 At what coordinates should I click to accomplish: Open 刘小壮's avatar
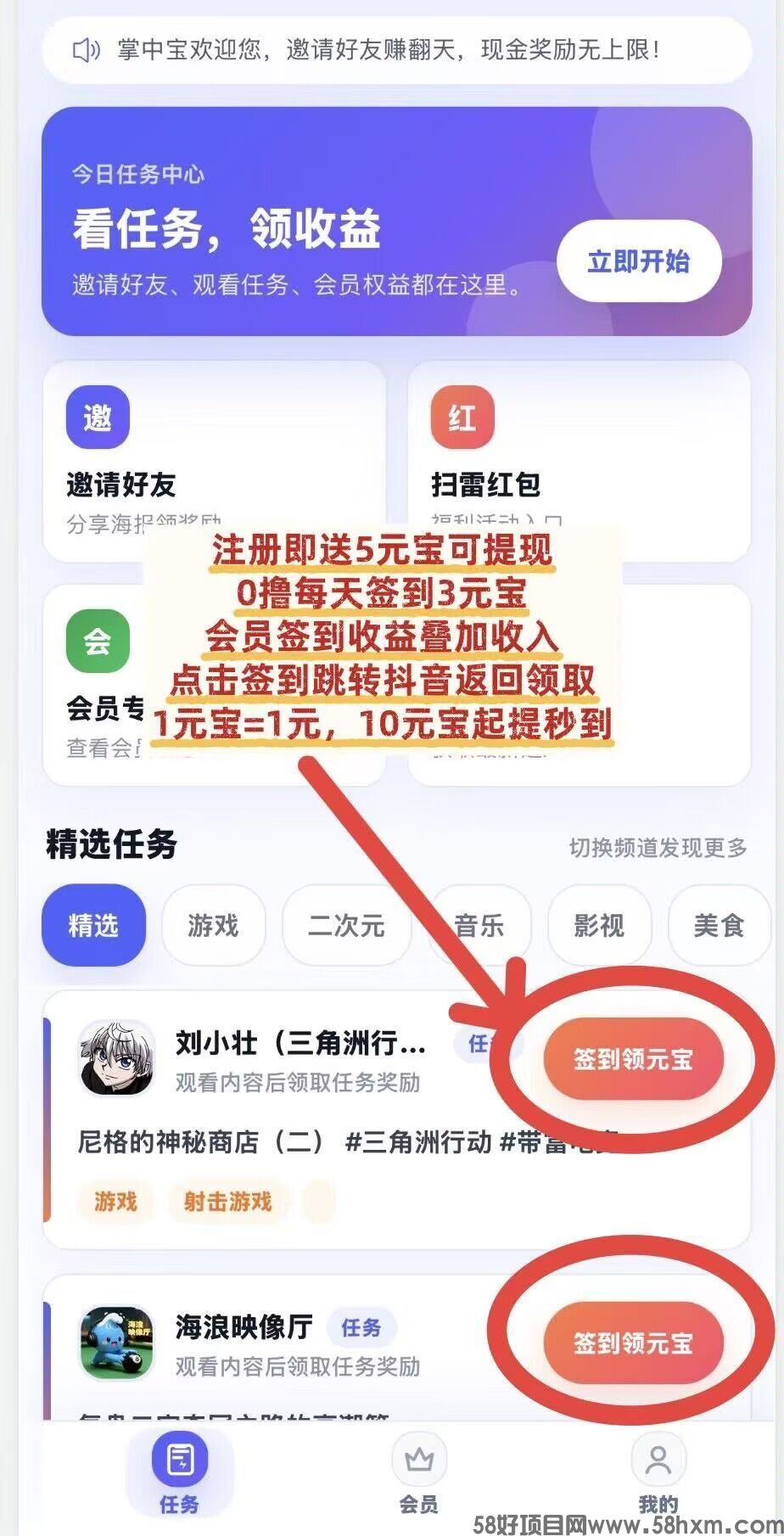coord(117,1059)
